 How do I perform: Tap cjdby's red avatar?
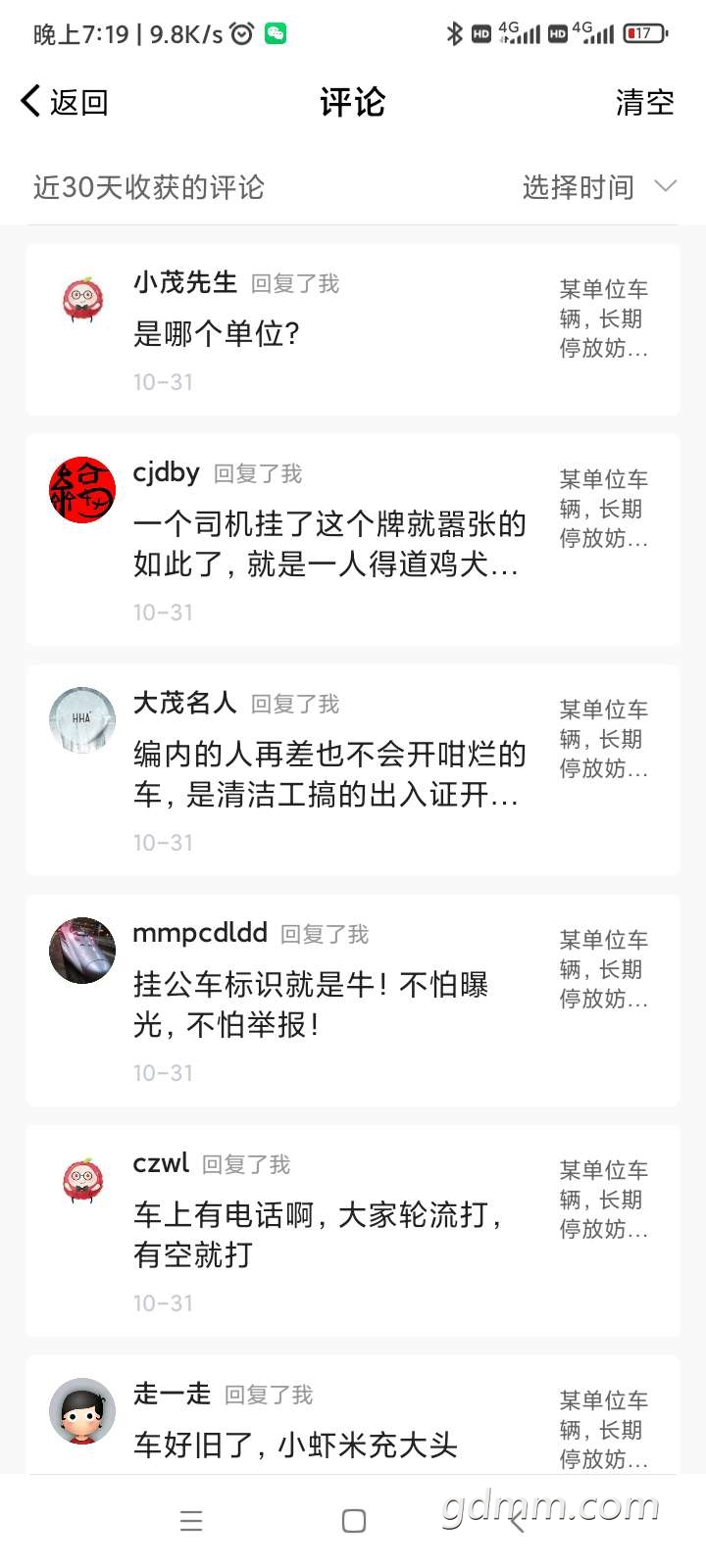[82, 489]
